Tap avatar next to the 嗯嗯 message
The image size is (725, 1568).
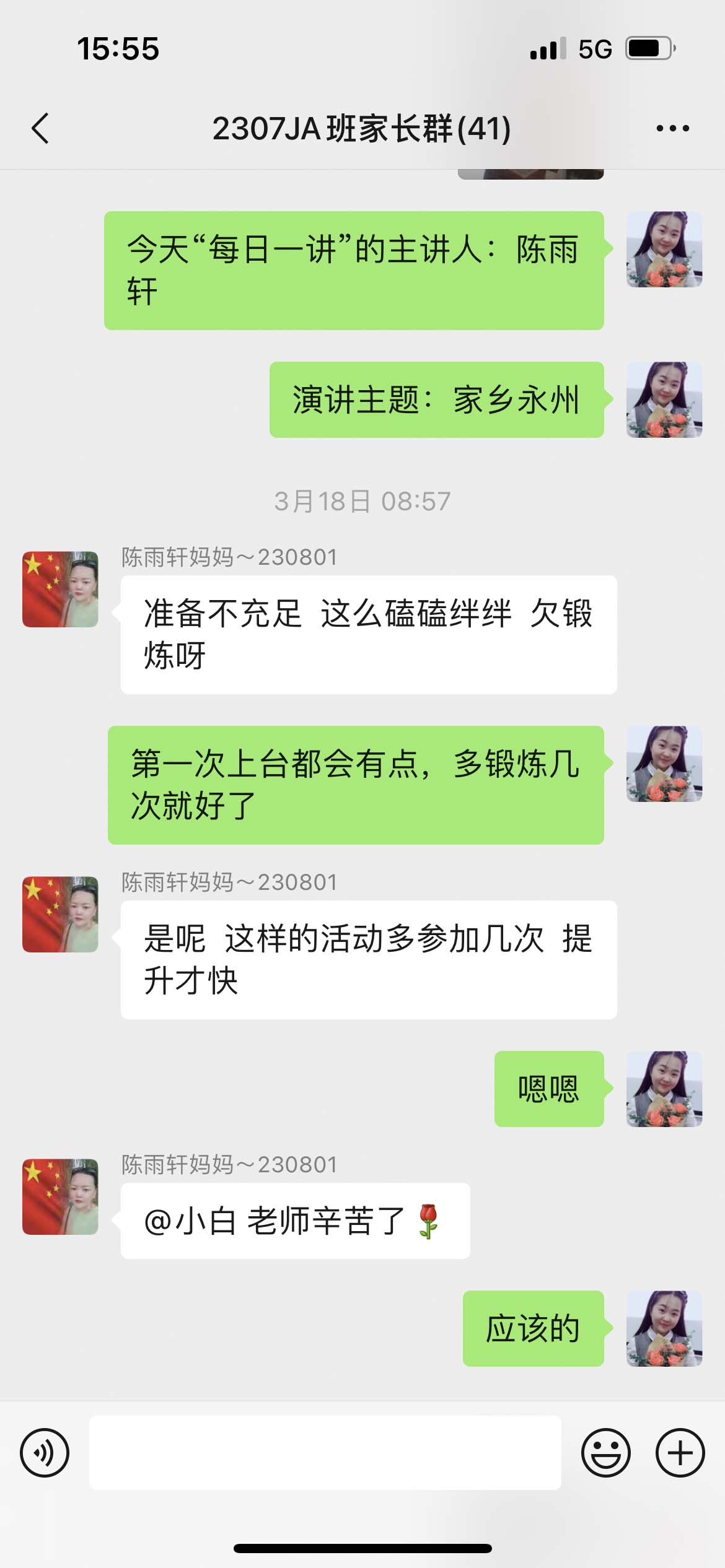[664, 1089]
